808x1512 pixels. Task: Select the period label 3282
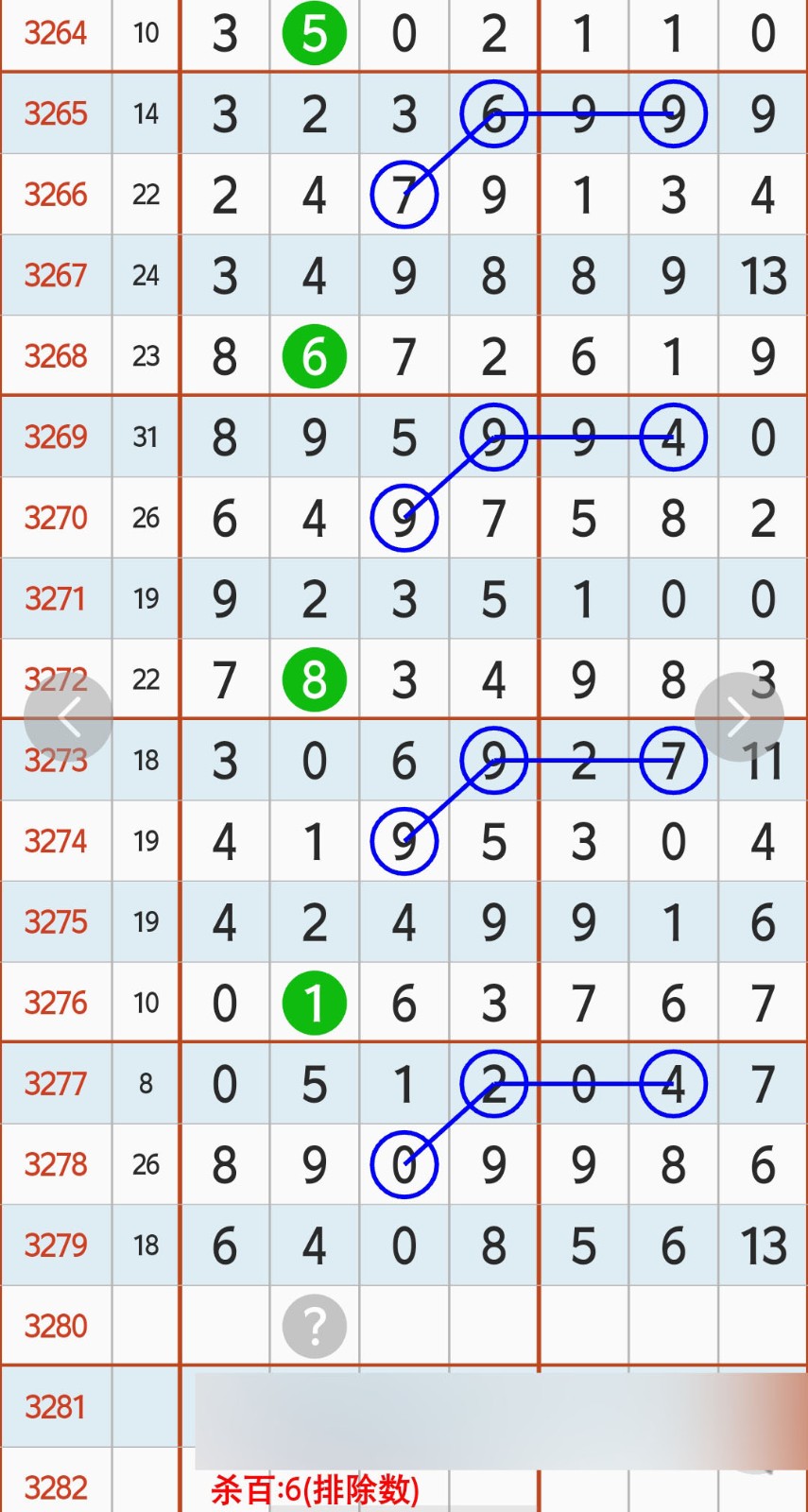point(55,1488)
